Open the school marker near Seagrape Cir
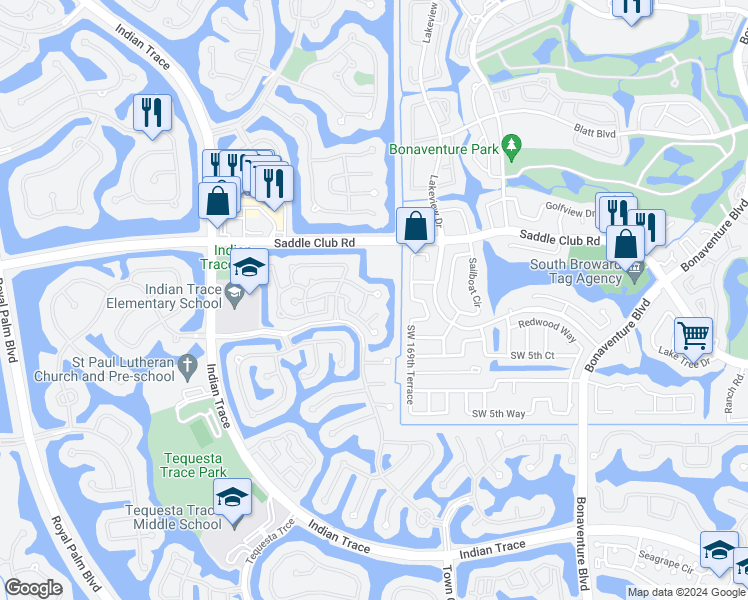Image resolution: width=748 pixels, height=600 pixels. 718,552
